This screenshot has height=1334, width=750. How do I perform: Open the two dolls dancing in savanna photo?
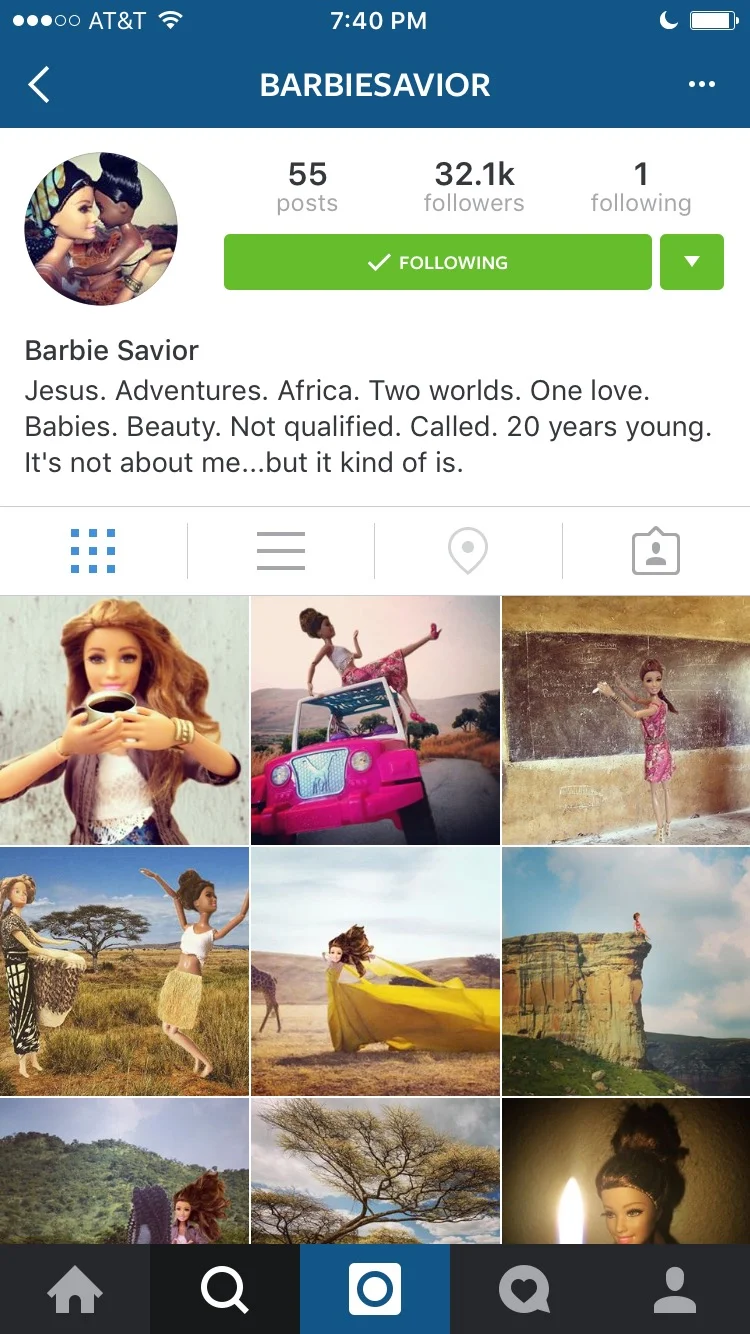[x=124, y=971]
